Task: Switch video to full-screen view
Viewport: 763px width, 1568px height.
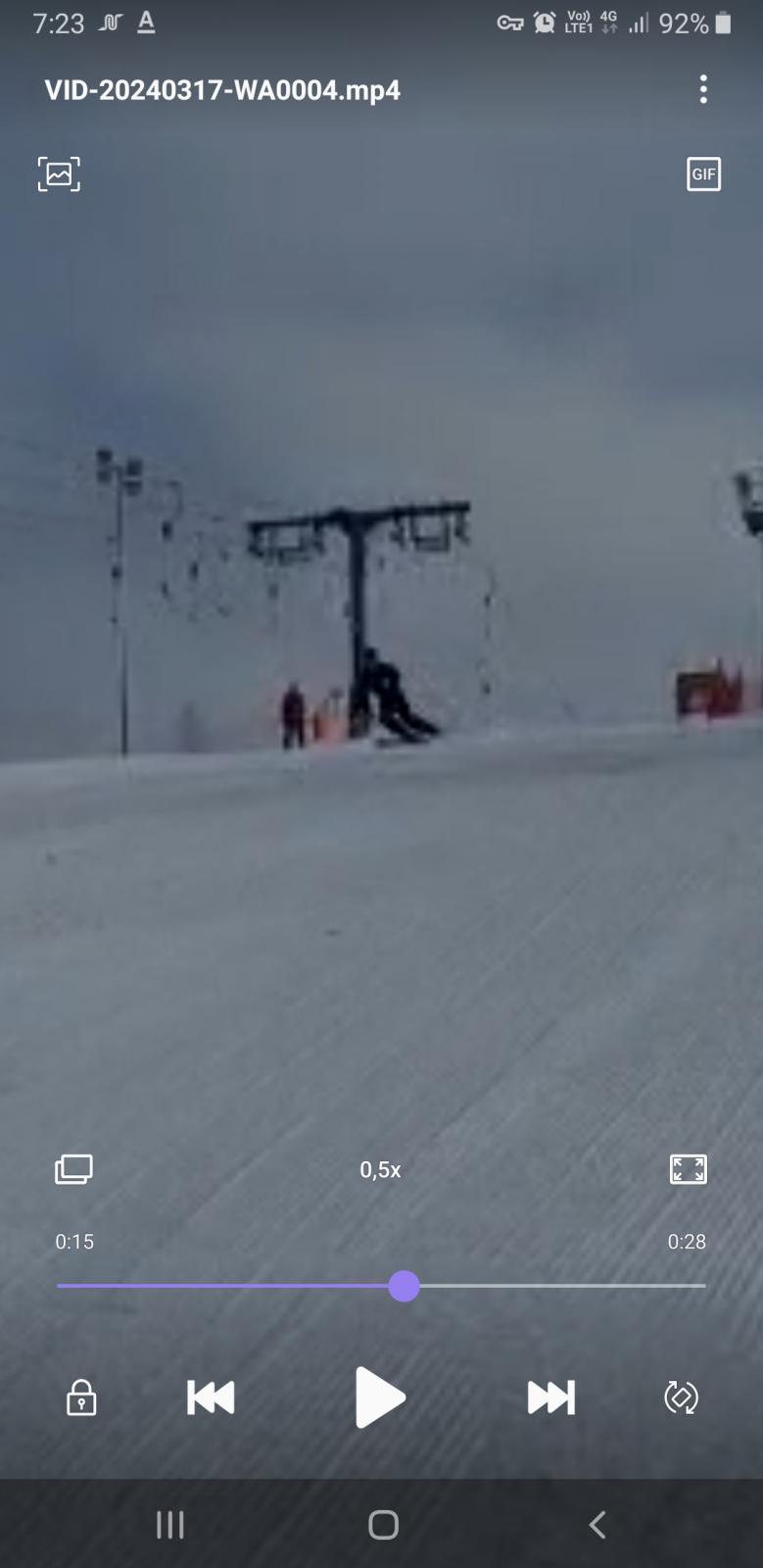Action: (x=688, y=1169)
